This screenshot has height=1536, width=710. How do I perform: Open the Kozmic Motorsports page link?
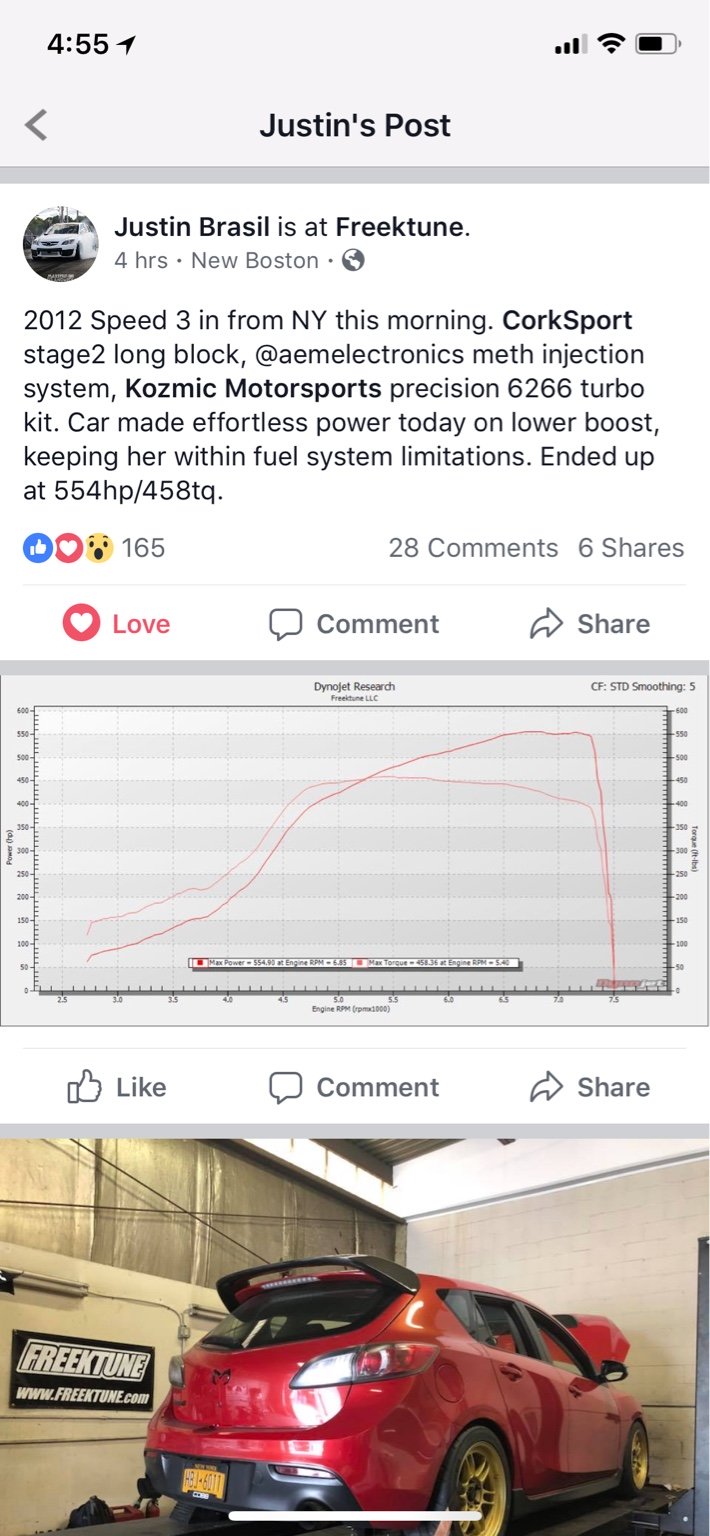[x=253, y=387]
